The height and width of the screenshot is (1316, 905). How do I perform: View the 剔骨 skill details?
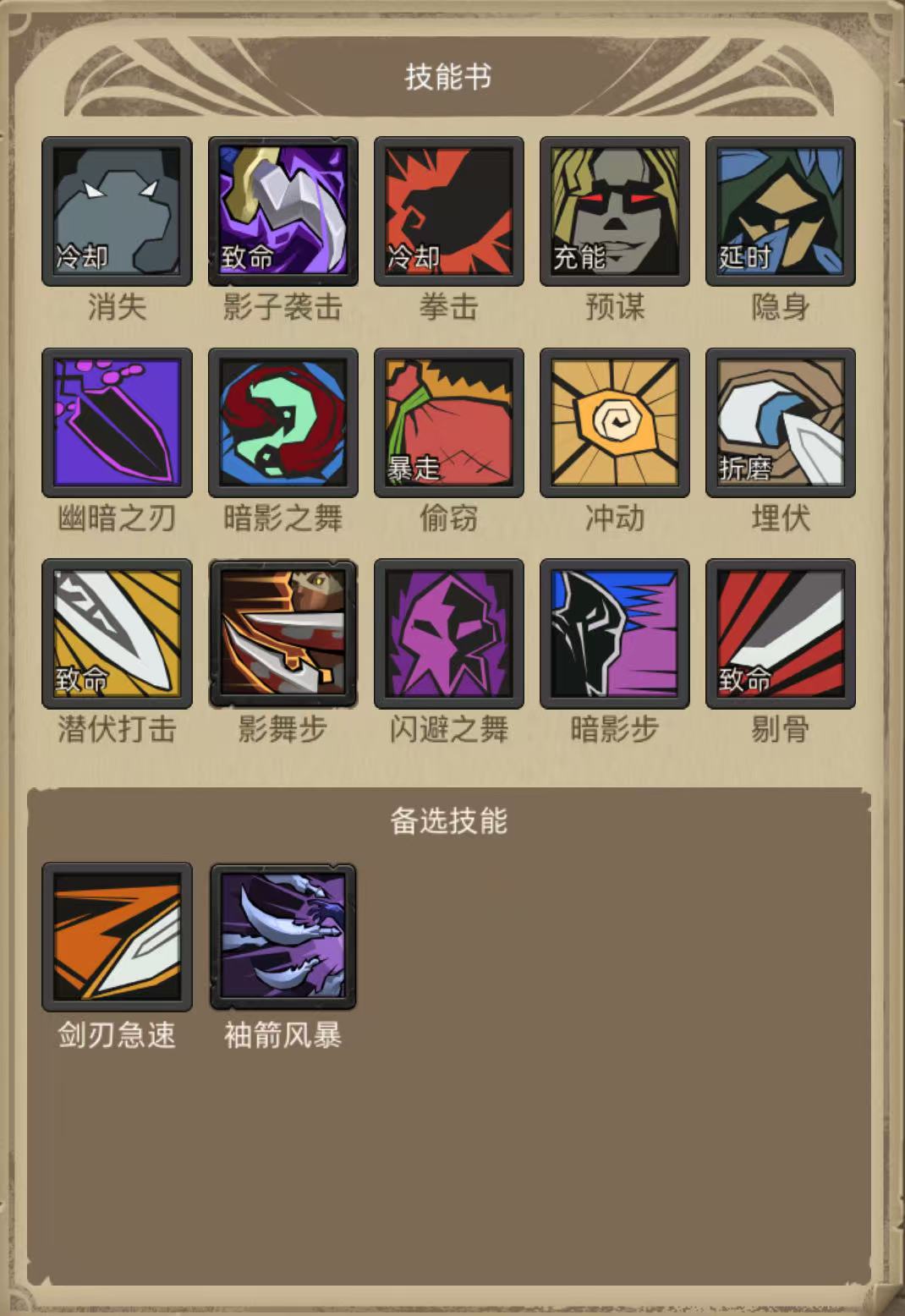tap(780, 633)
